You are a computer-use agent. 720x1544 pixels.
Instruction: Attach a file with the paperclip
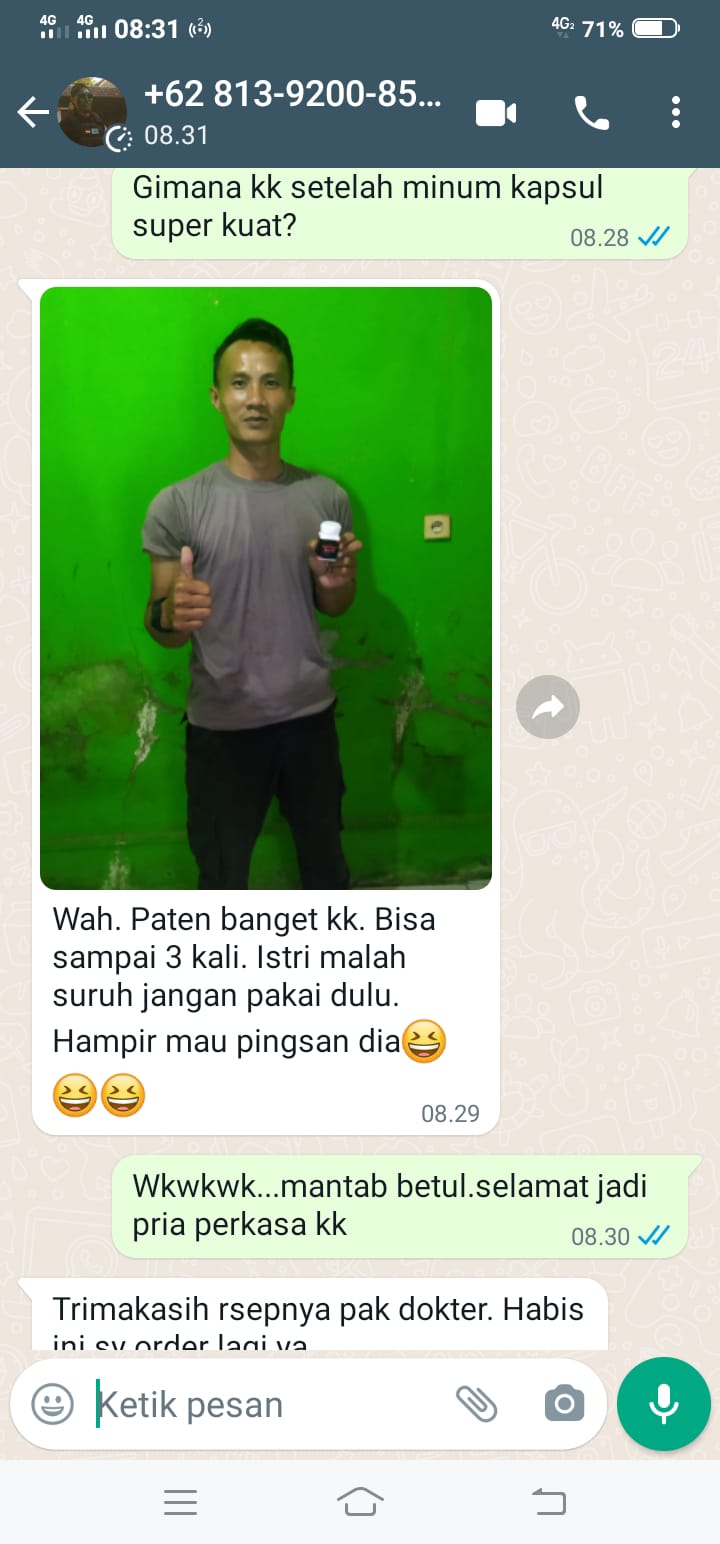click(x=476, y=1404)
